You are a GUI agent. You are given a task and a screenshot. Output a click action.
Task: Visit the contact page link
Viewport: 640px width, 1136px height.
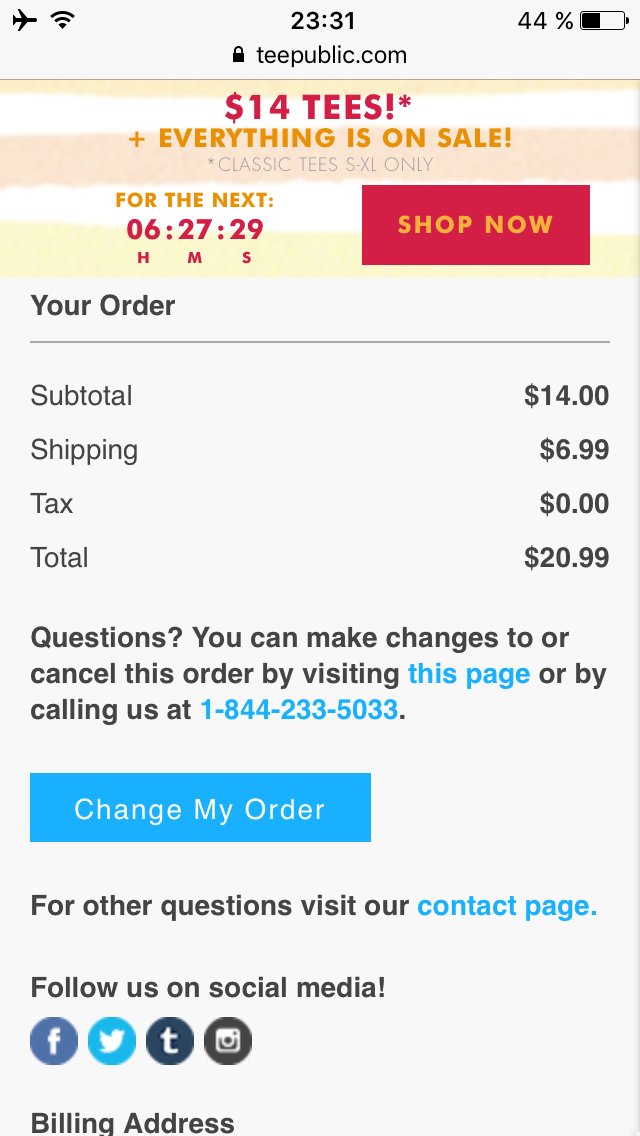[507, 906]
